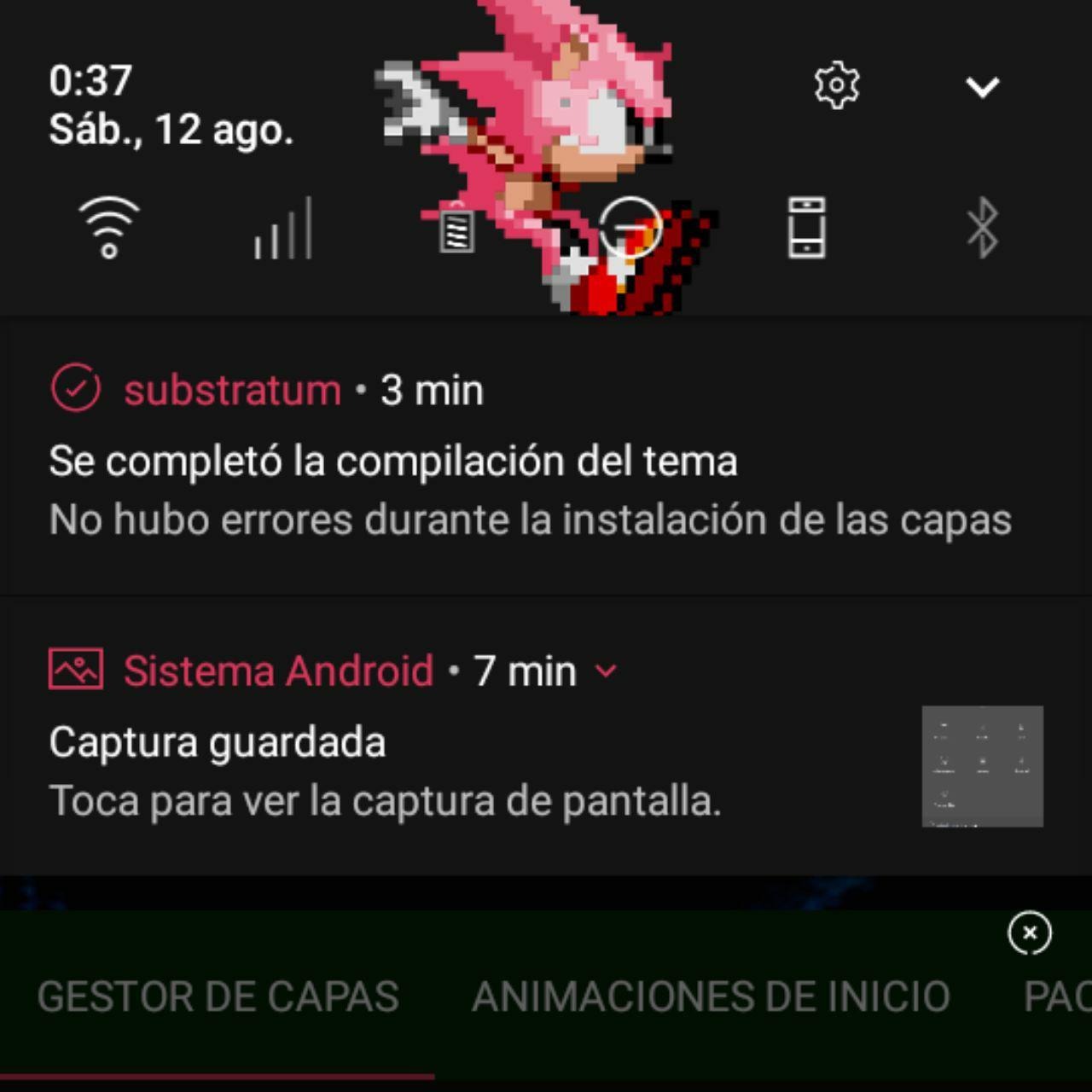This screenshot has width=1092, height=1092.
Task: Toggle mobile data signal tile
Action: point(283,228)
